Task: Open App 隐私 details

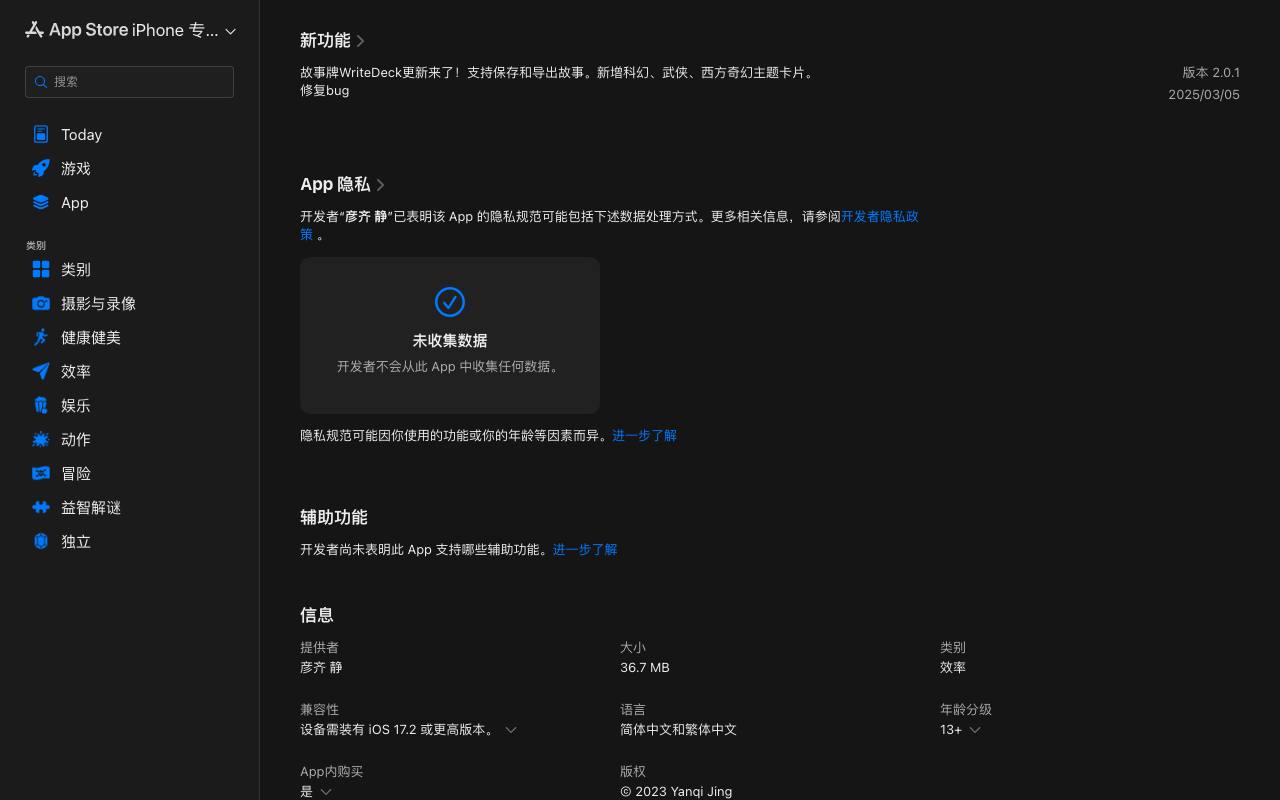Action: (x=343, y=185)
